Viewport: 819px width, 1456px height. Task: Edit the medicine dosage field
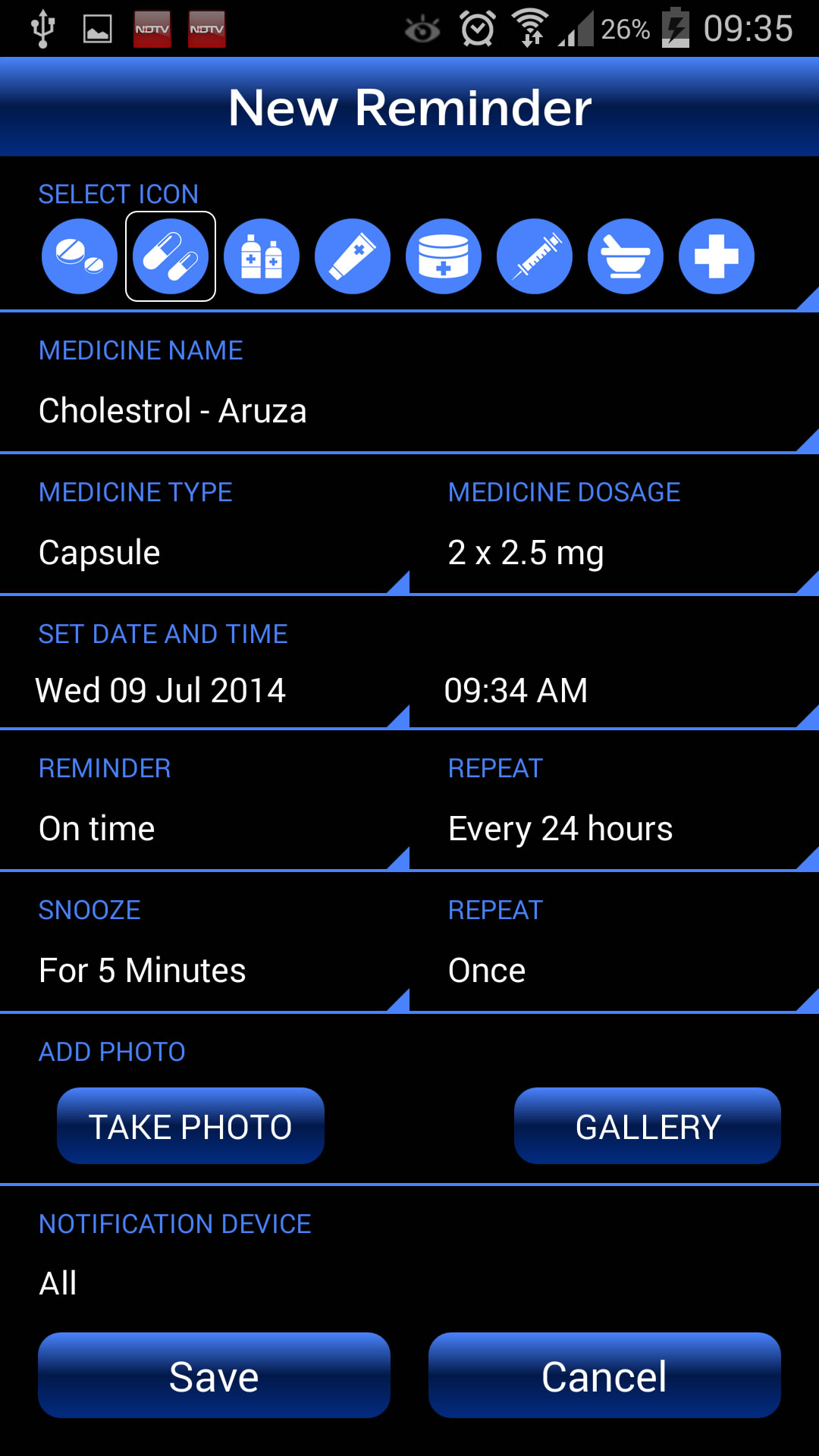pos(614,553)
